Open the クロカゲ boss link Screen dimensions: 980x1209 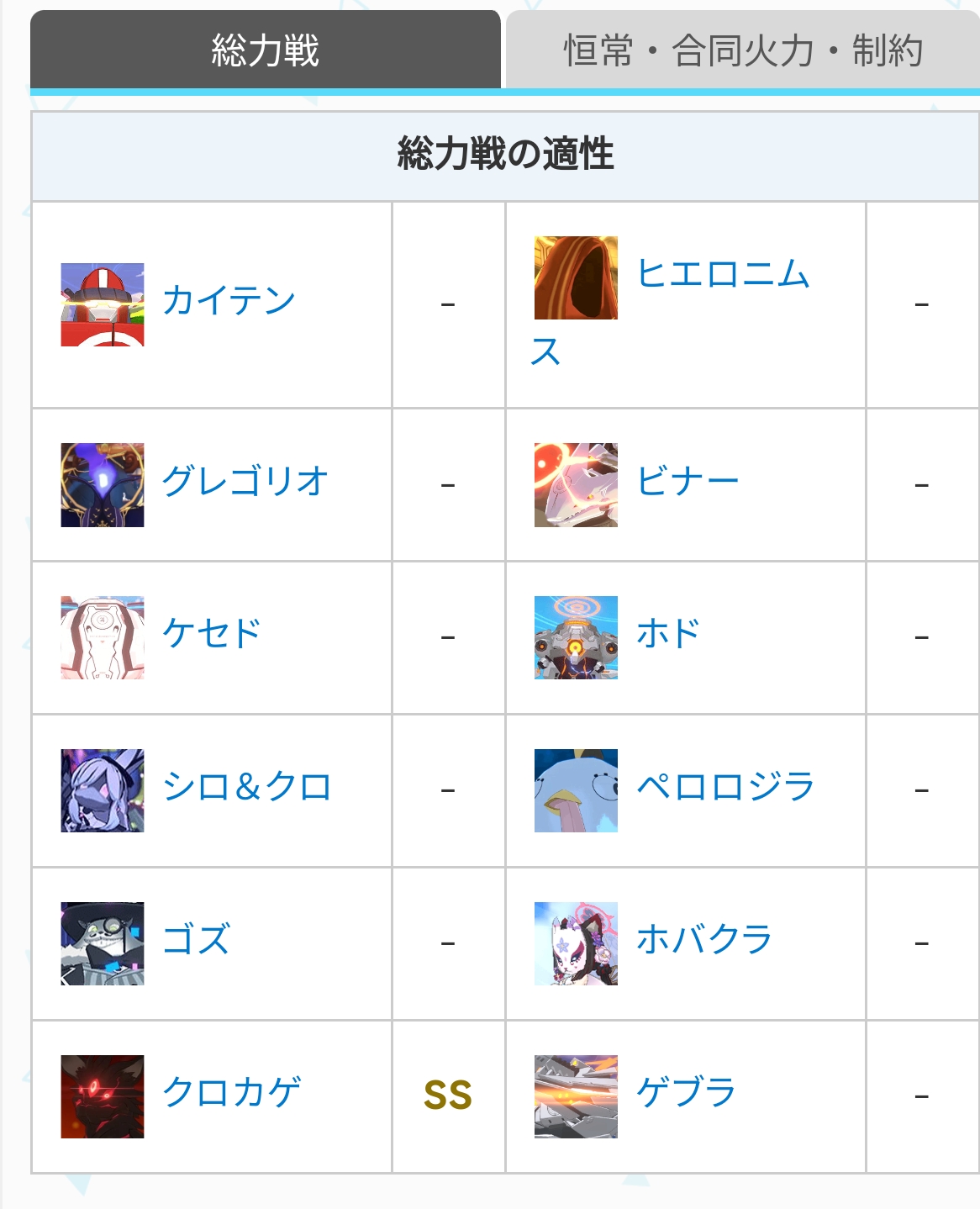click(x=232, y=1093)
